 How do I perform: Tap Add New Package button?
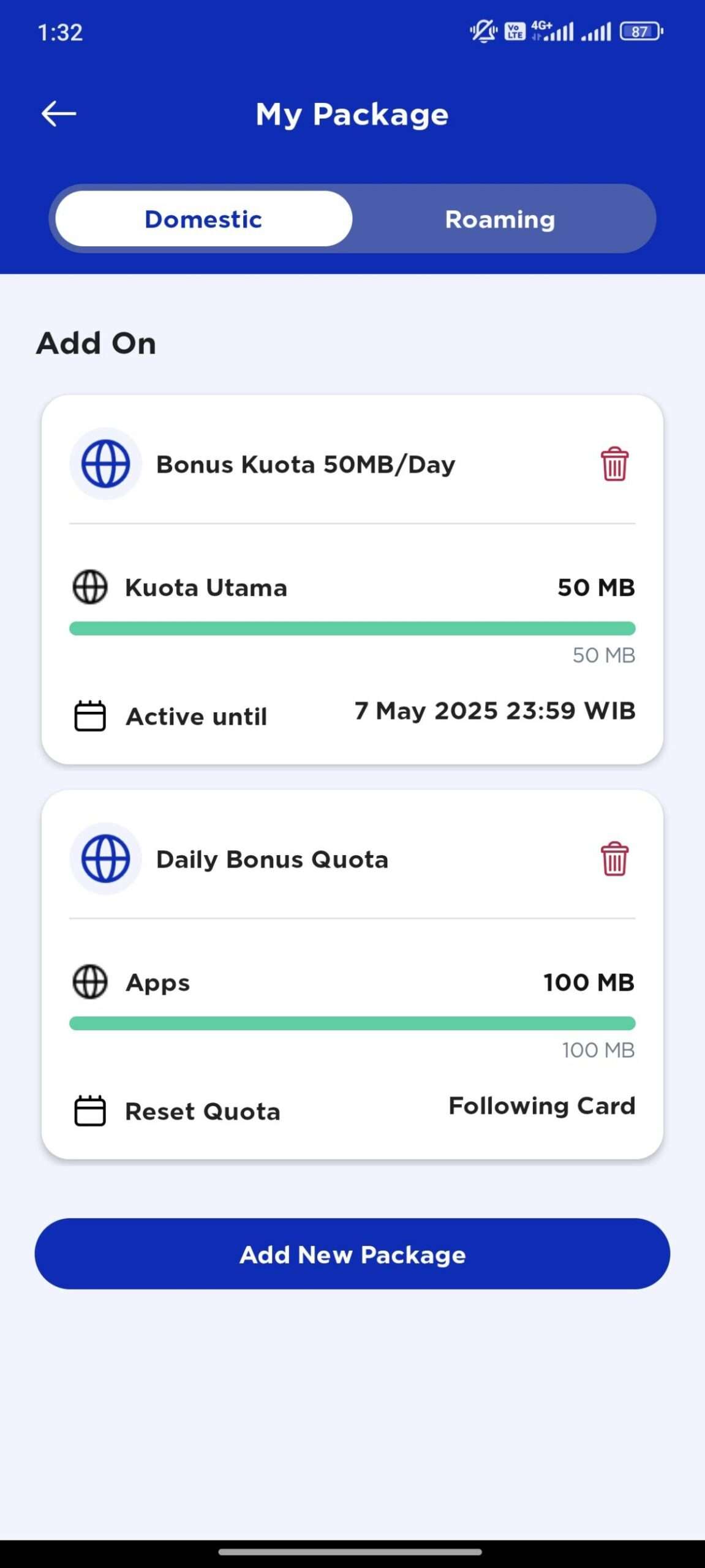tap(352, 1254)
